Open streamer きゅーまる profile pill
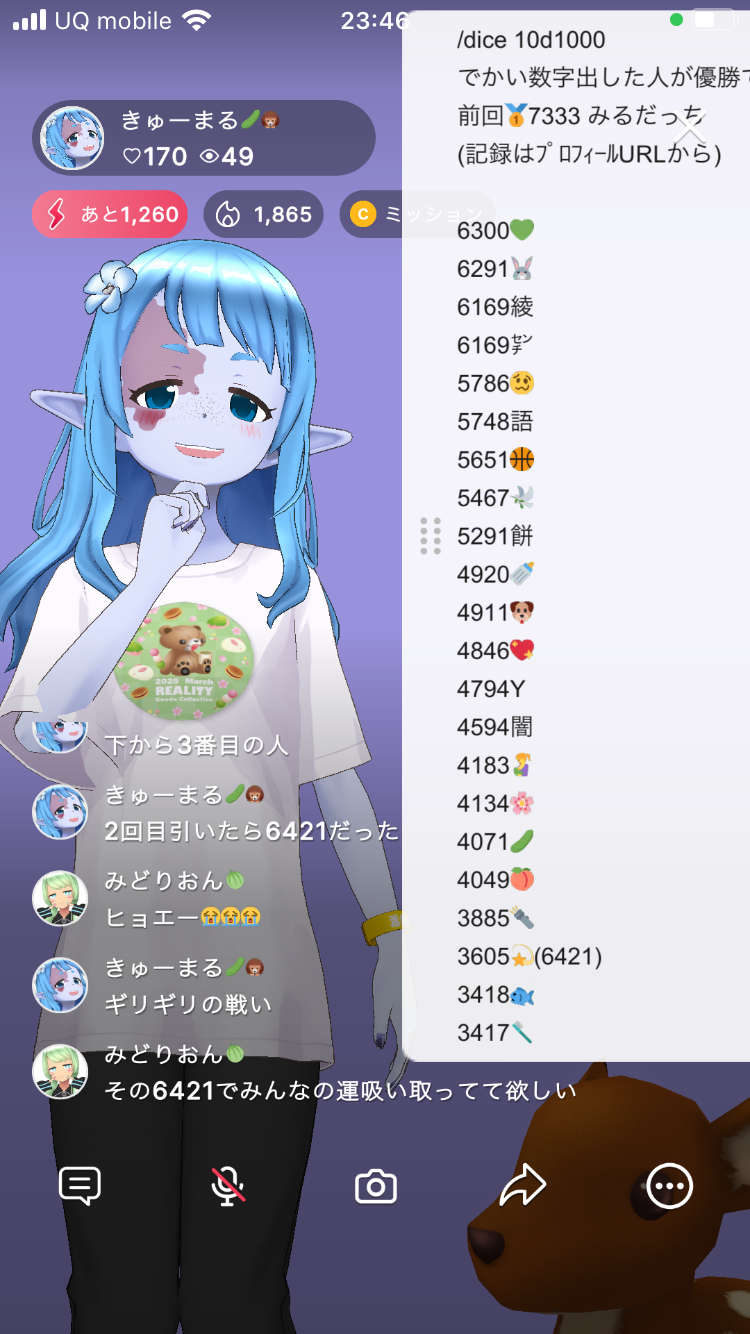Image resolution: width=750 pixels, height=1334 pixels. pyautogui.click(x=204, y=138)
